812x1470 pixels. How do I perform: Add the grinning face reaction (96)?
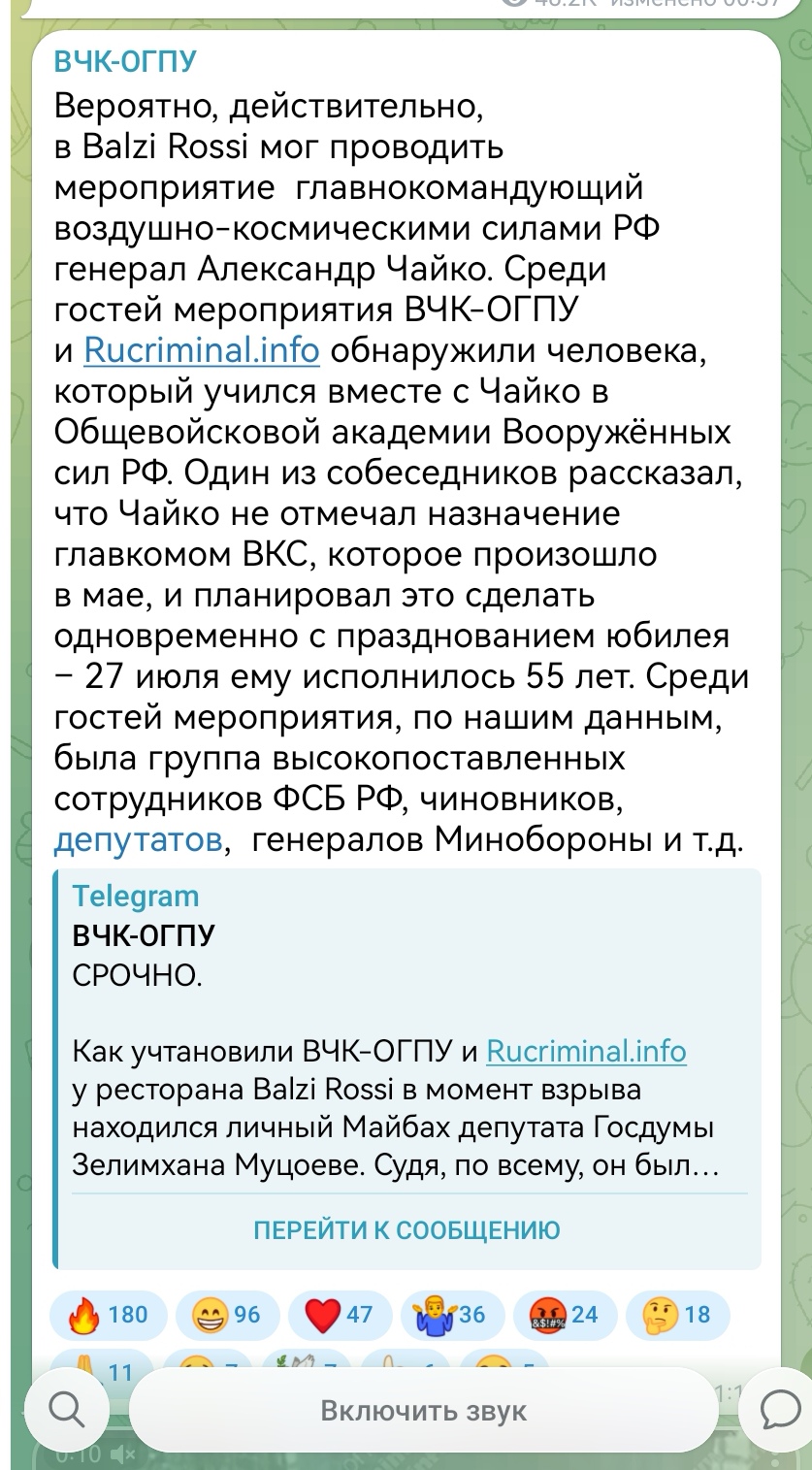[x=227, y=1315]
